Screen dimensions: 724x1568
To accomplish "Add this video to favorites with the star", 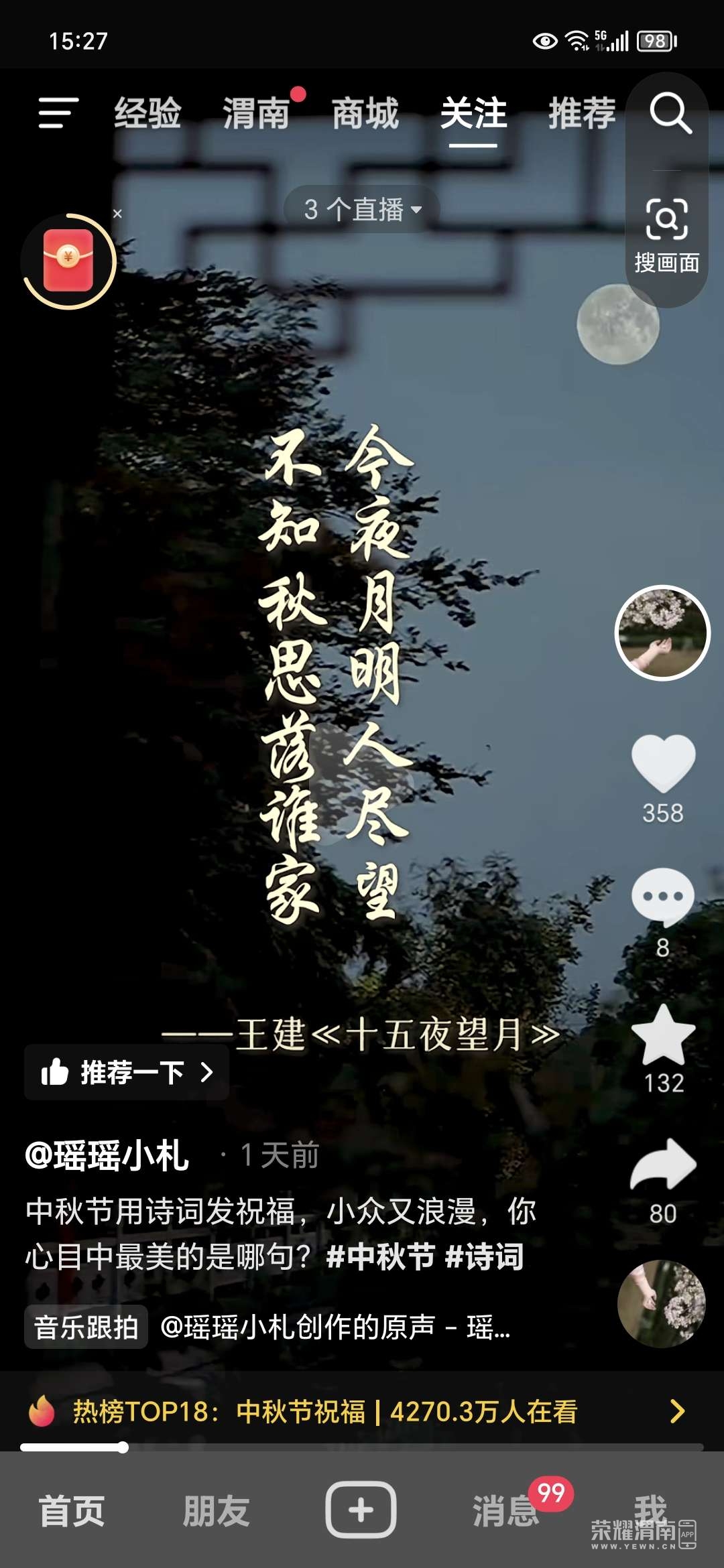I will (x=663, y=1035).
